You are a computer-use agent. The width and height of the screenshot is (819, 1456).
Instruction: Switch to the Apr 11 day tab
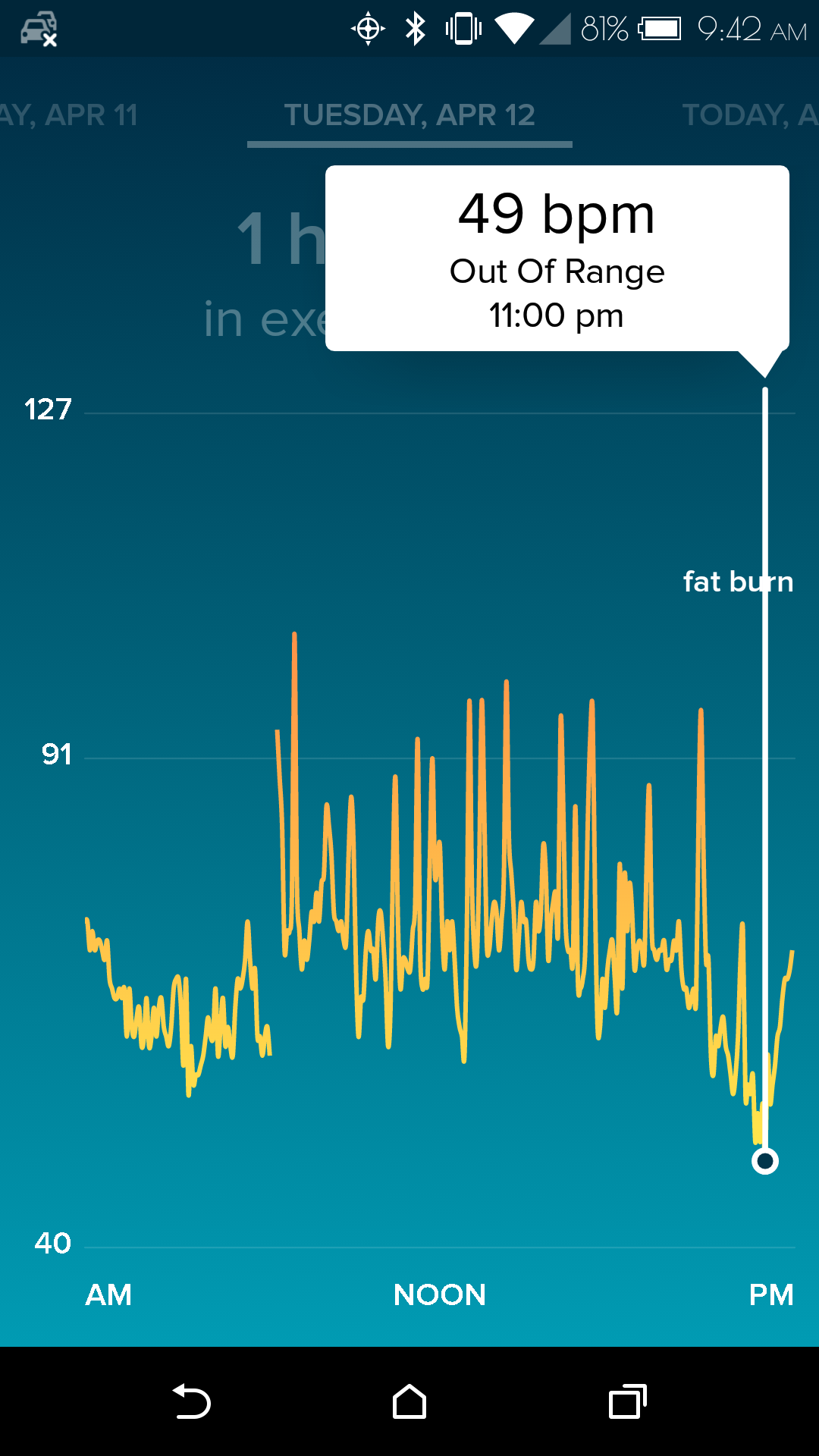coord(70,115)
